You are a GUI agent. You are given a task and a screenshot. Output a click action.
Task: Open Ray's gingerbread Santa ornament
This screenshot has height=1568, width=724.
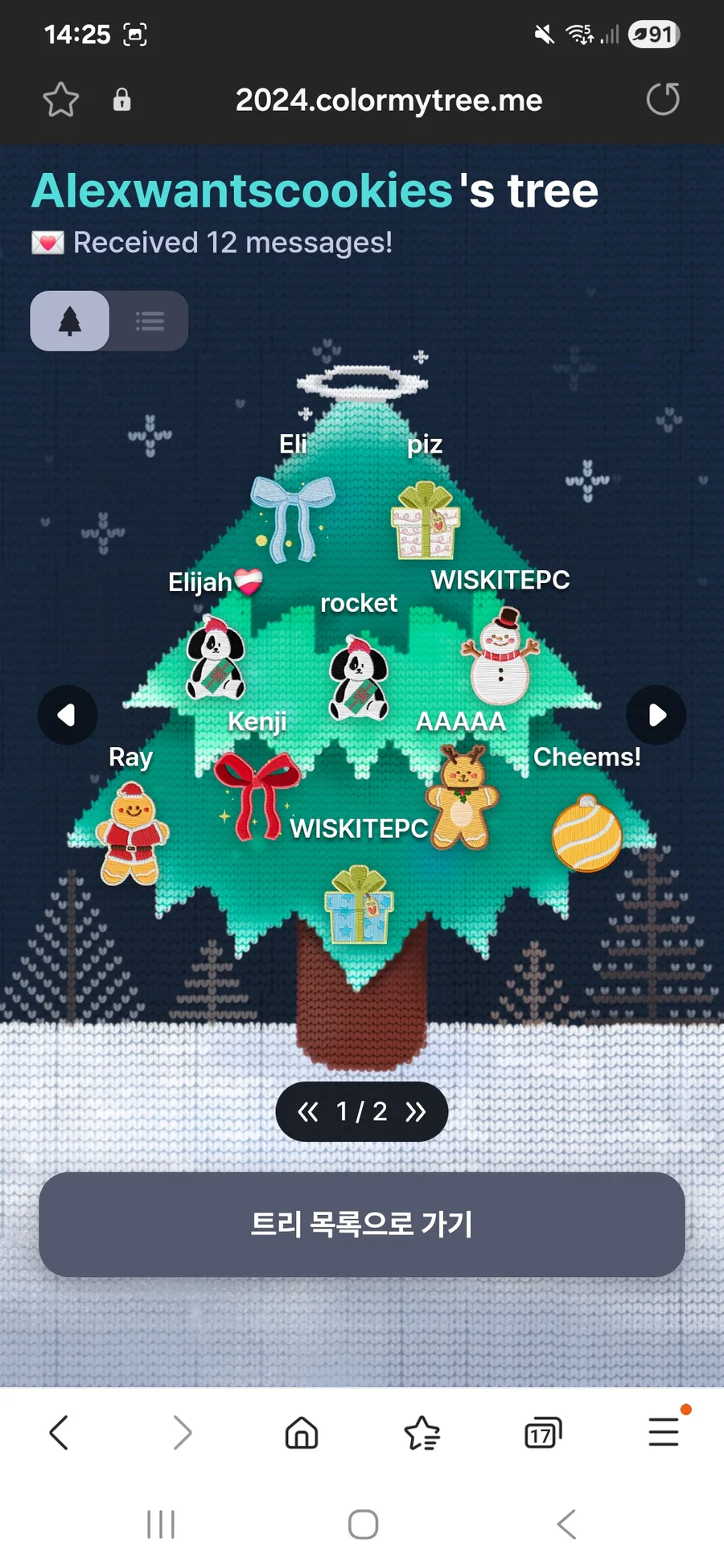coord(132,834)
